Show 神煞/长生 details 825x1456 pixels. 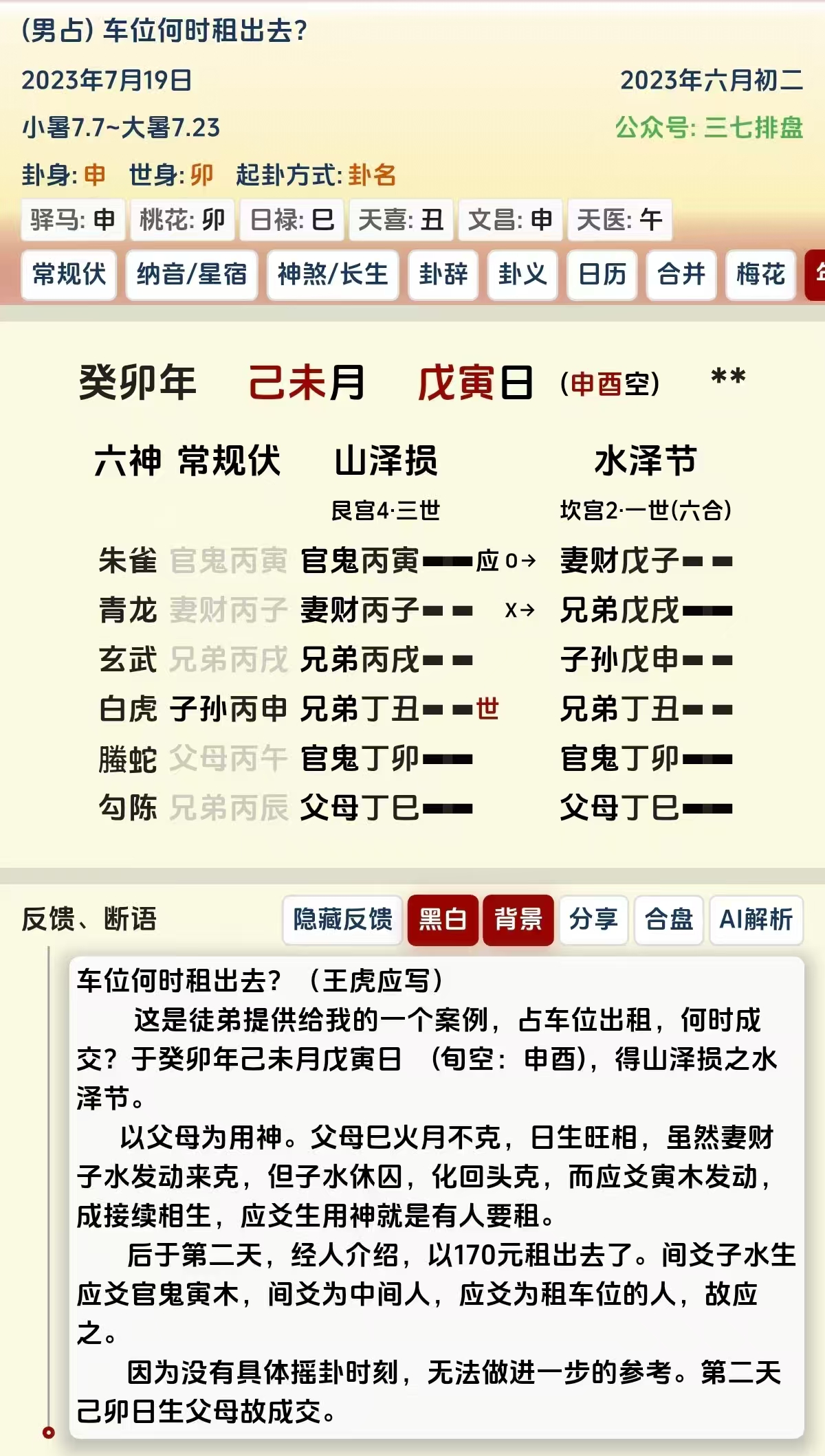coord(333,275)
